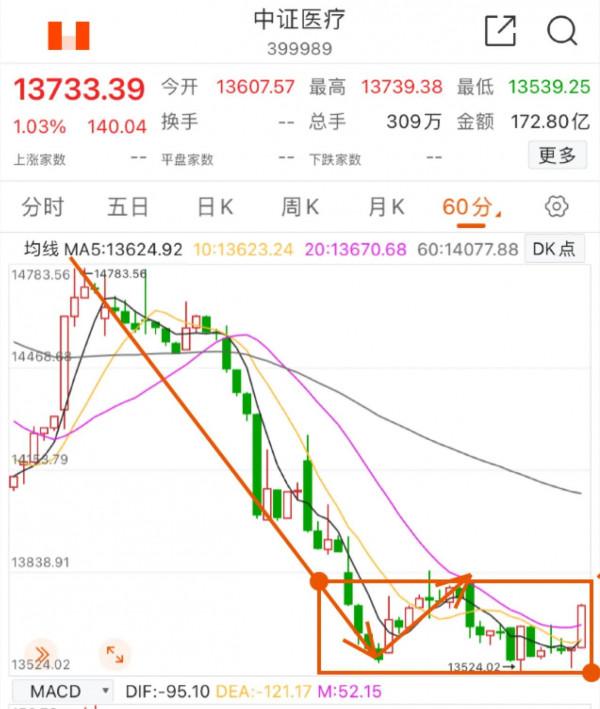
Task: Share this index page
Action: pyautogui.click(x=500, y=31)
